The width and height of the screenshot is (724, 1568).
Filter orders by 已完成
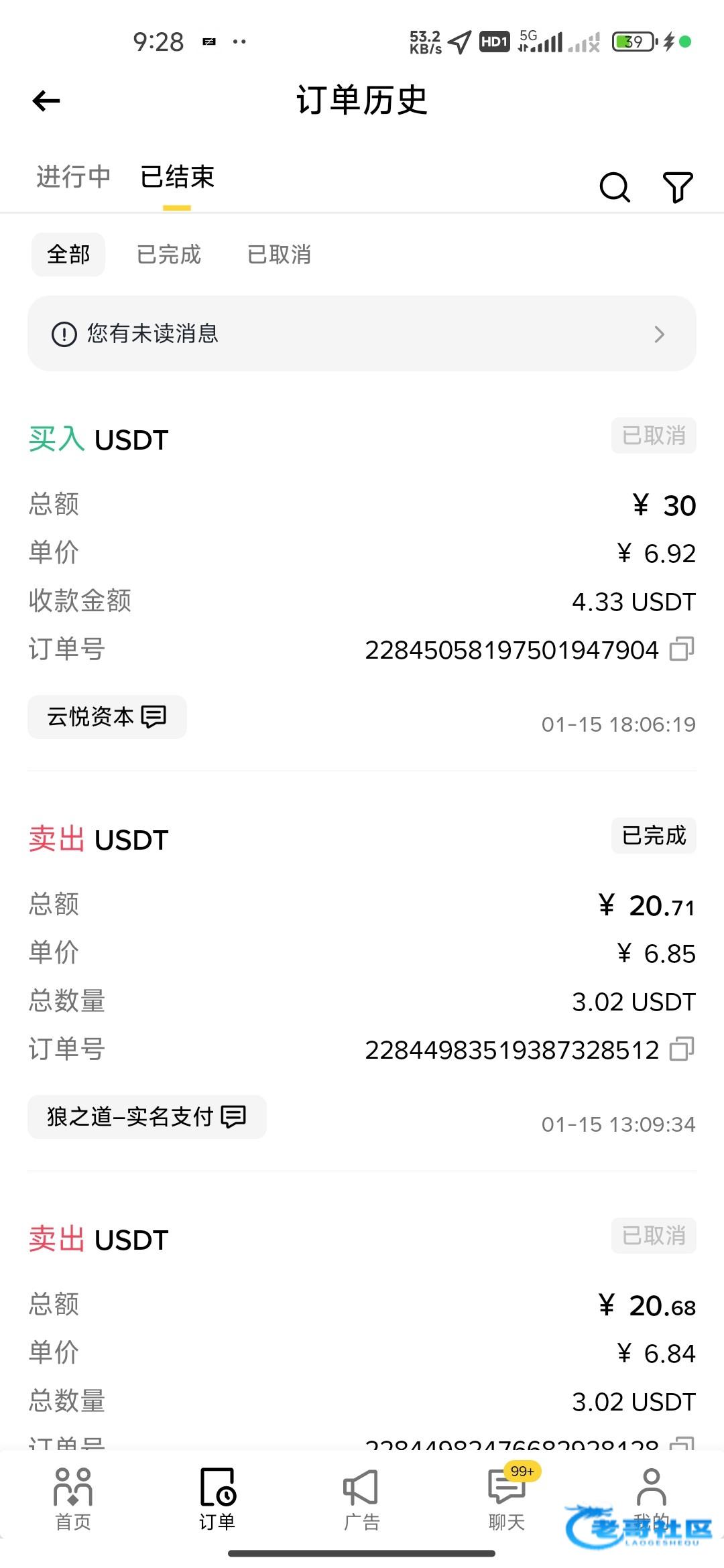[169, 255]
